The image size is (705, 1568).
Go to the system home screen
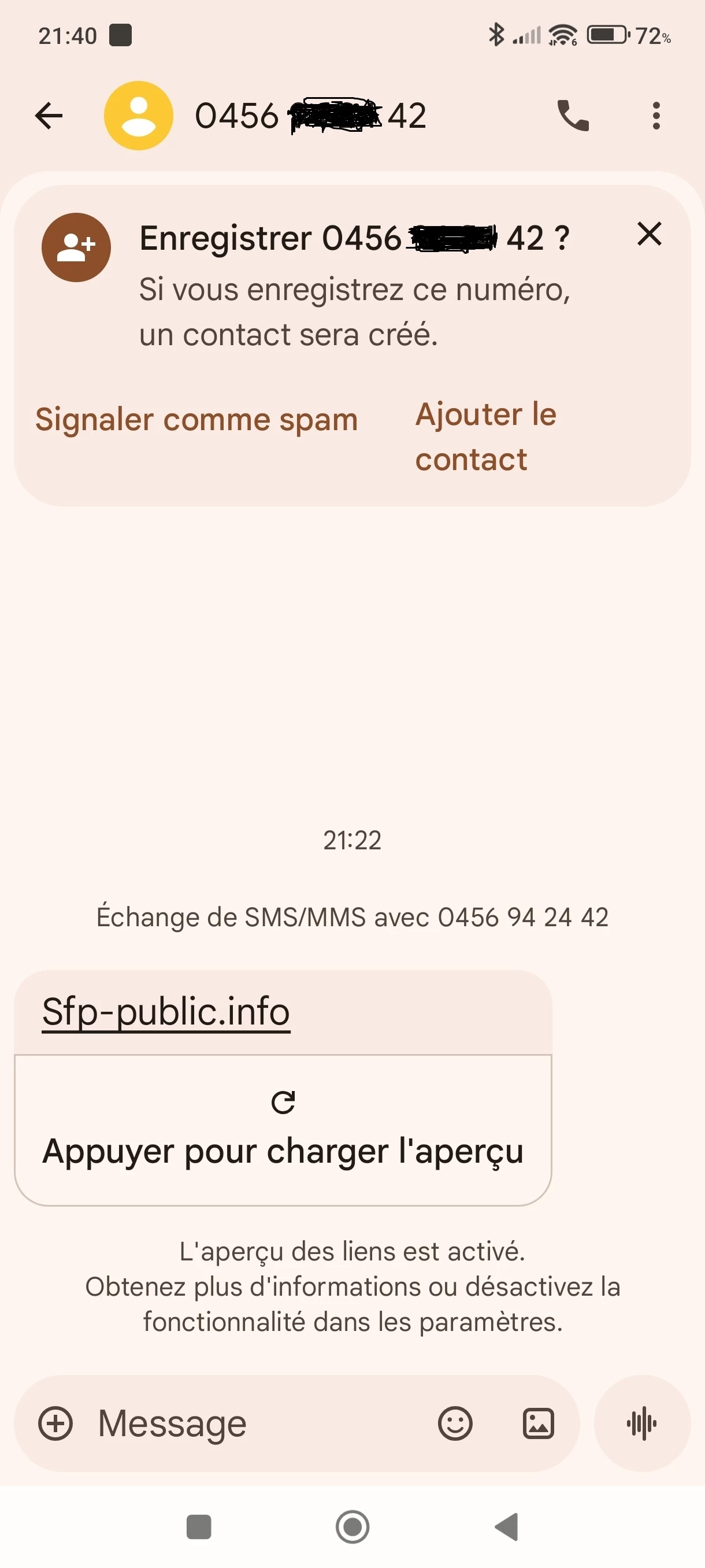[x=352, y=1526]
